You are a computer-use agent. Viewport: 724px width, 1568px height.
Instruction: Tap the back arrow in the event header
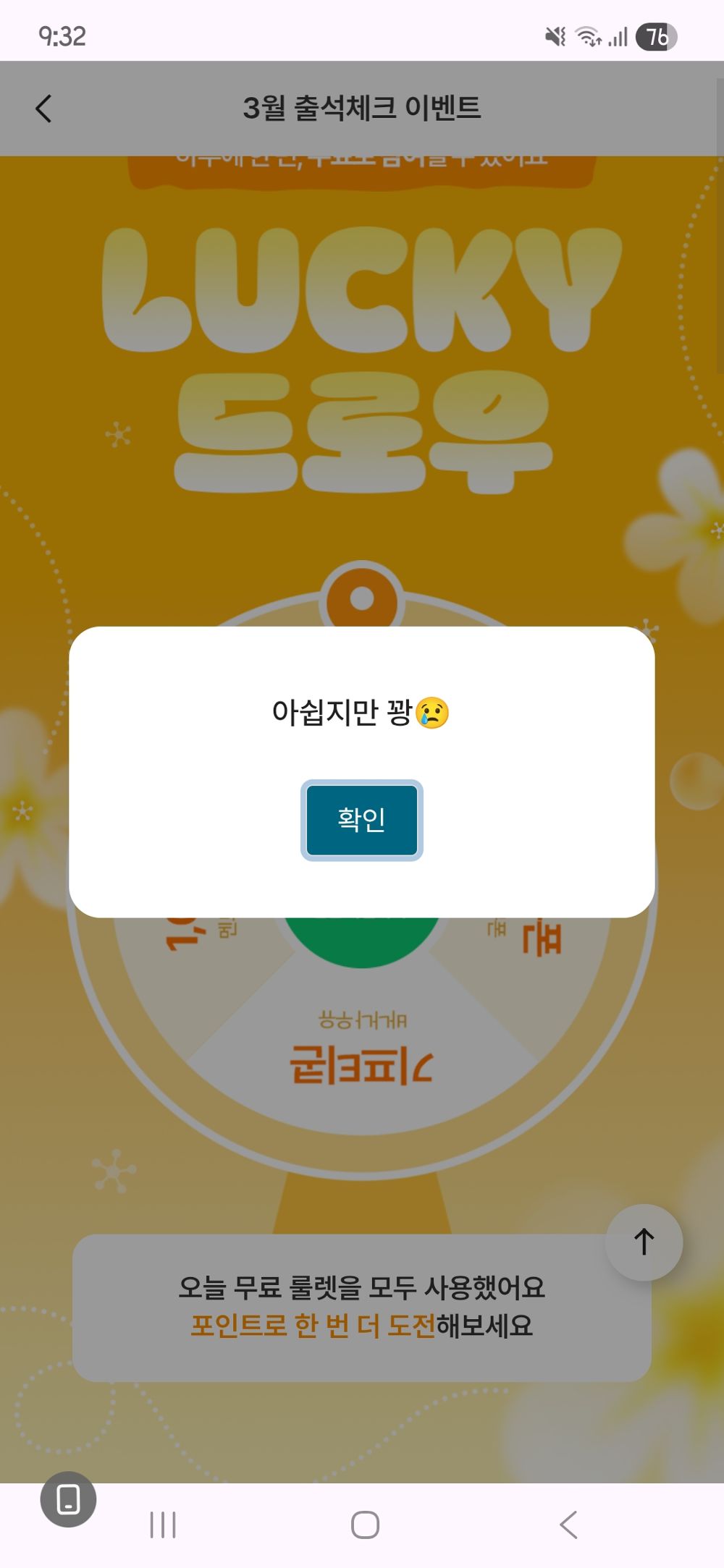pyautogui.click(x=43, y=108)
